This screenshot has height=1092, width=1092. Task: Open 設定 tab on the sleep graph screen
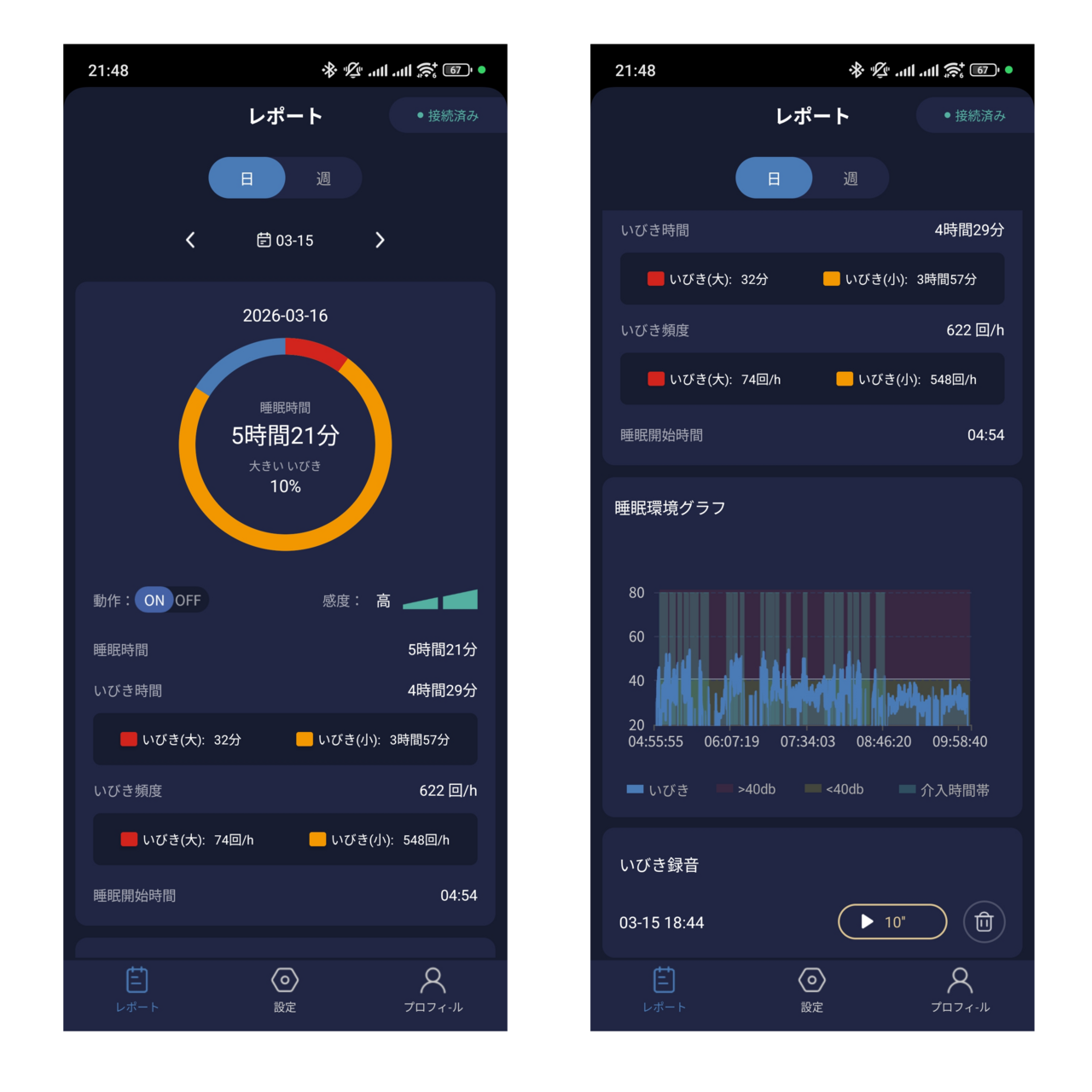pos(811,990)
